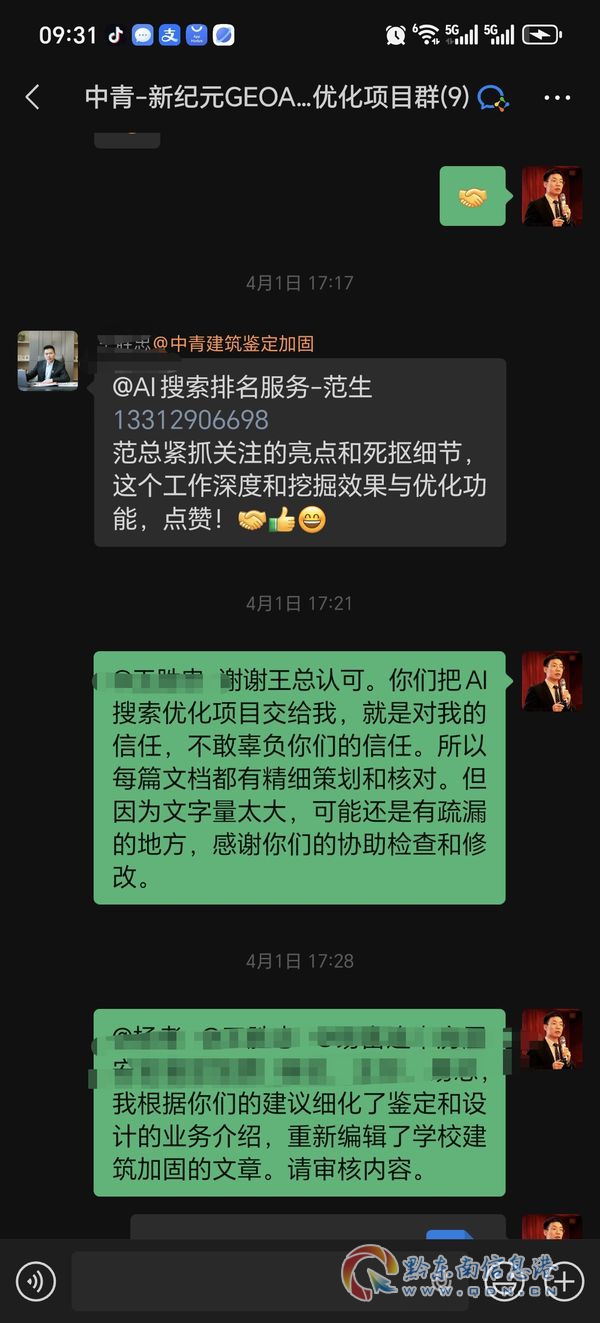Switch to voice input mode
The image size is (600, 1323).
(36, 1281)
